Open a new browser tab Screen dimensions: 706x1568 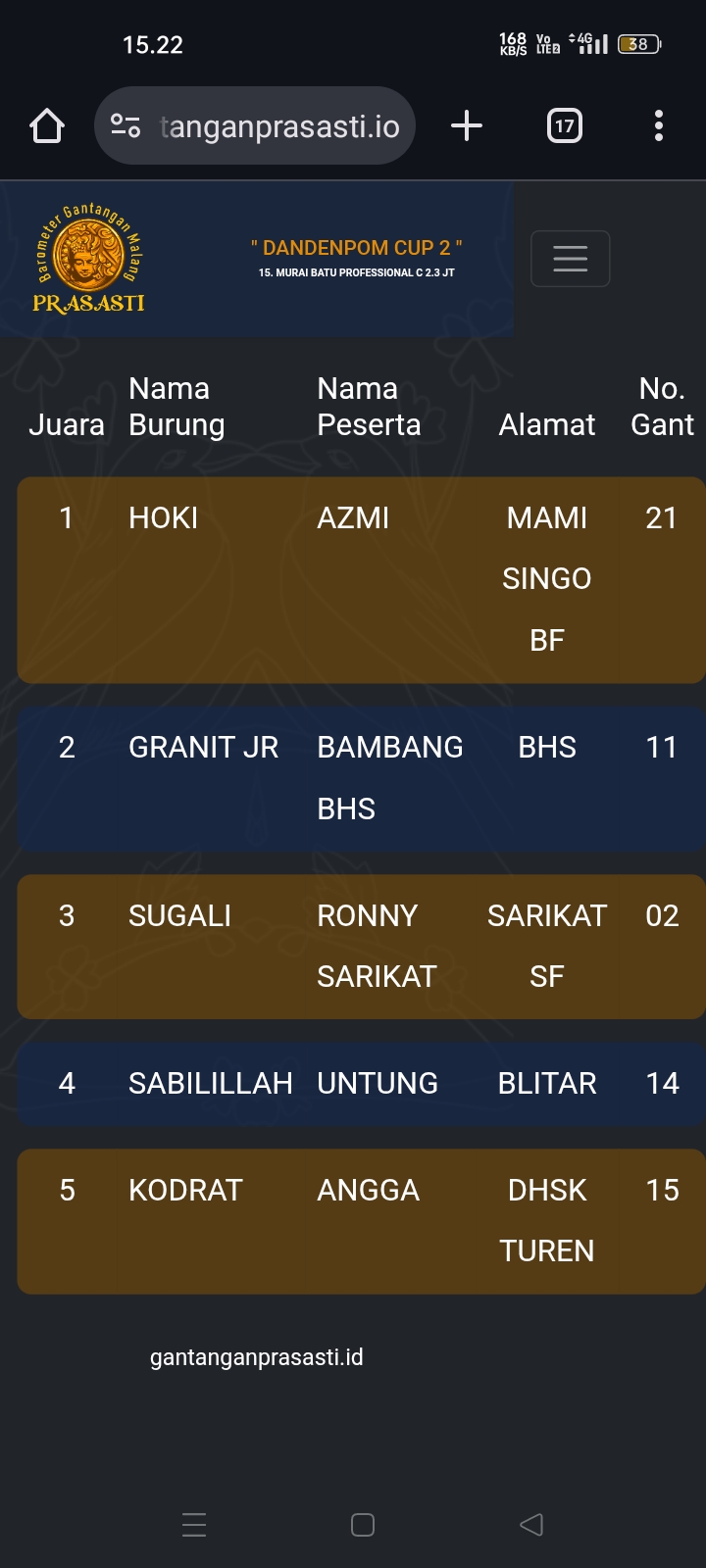coord(467,125)
